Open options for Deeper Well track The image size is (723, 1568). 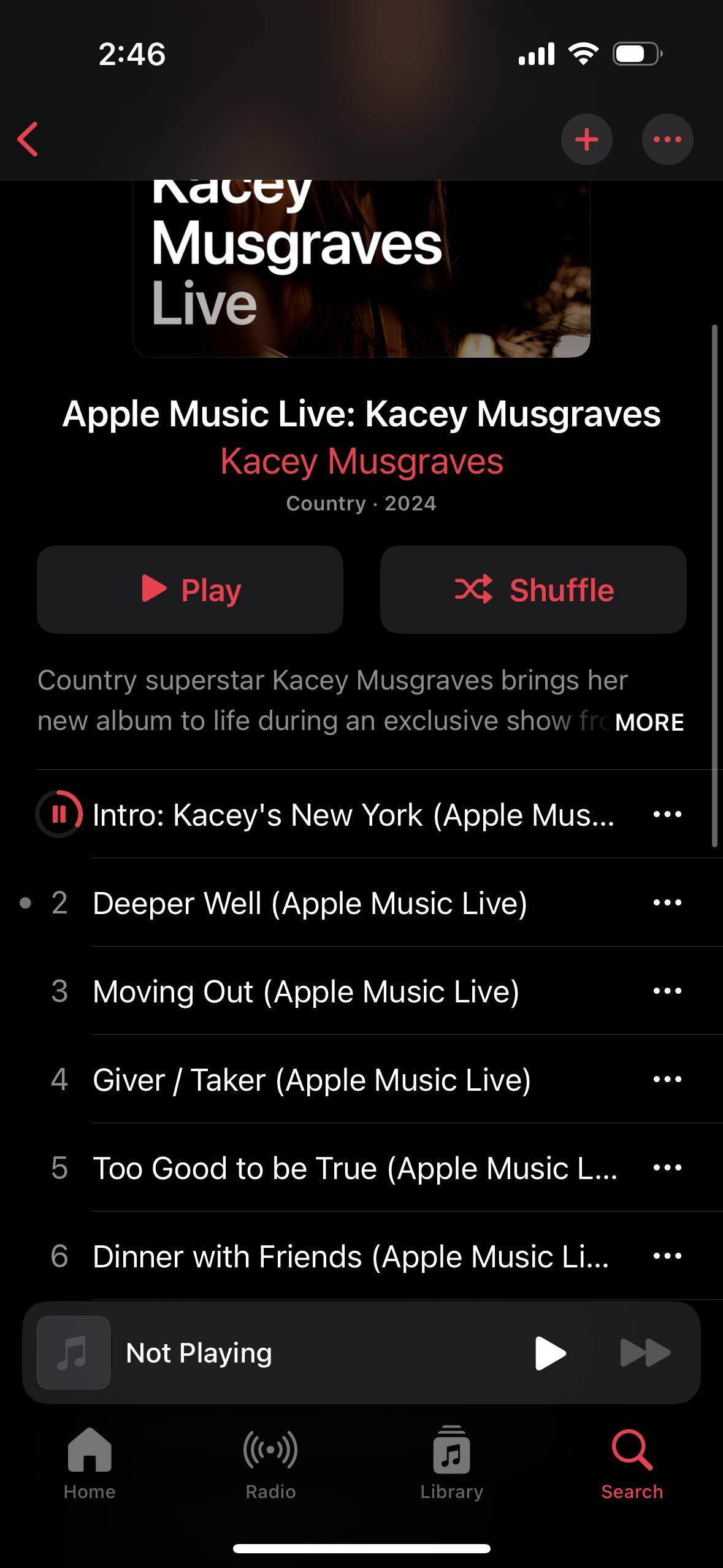667,903
